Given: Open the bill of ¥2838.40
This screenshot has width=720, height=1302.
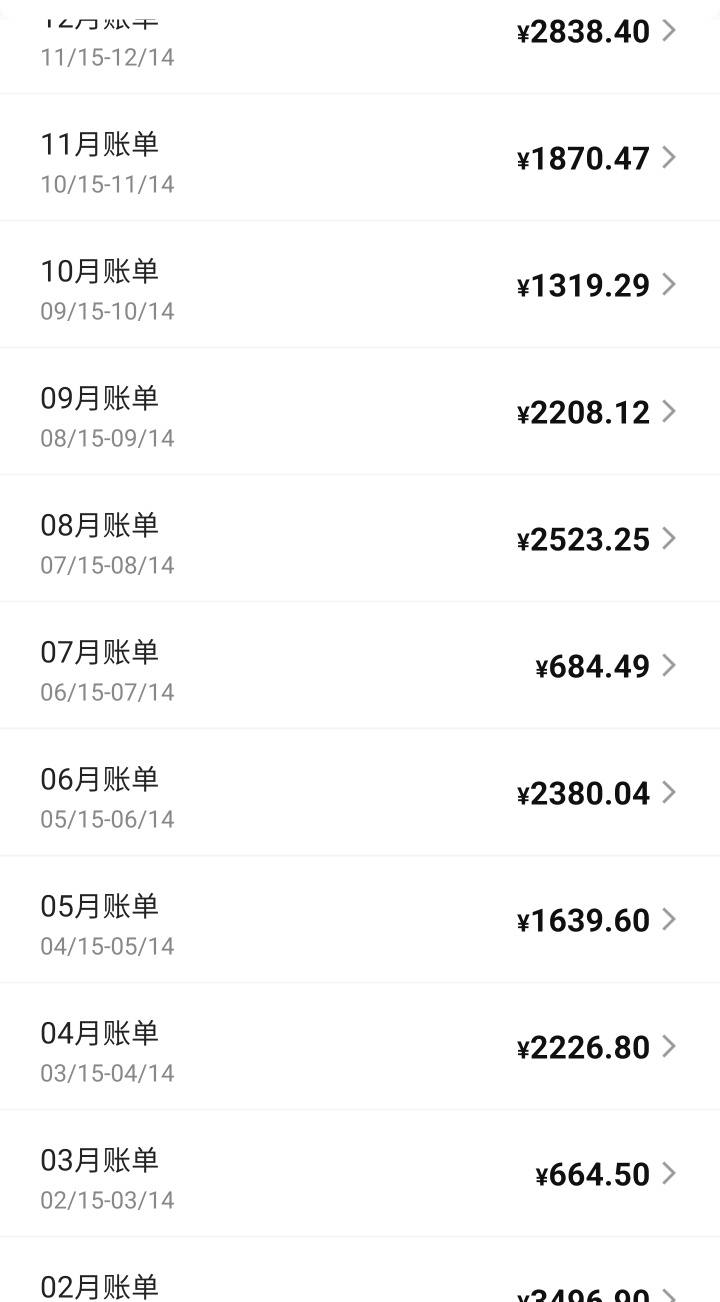Looking at the screenshot, I should (360, 47).
